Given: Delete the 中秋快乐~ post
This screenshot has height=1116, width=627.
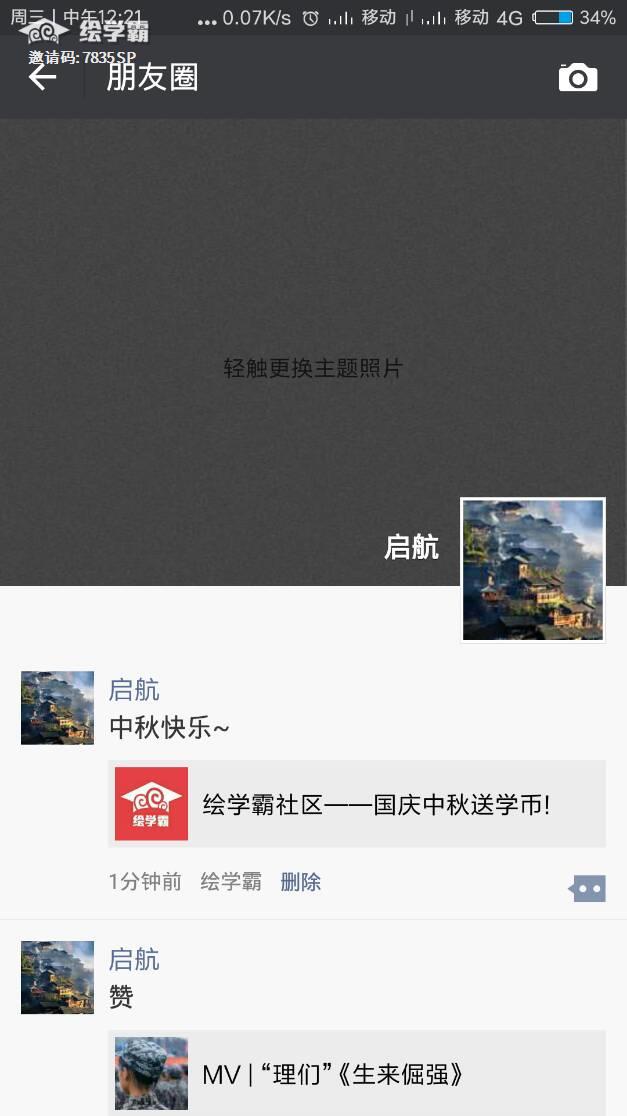Looking at the screenshot, I should click(x=300, y=882).
